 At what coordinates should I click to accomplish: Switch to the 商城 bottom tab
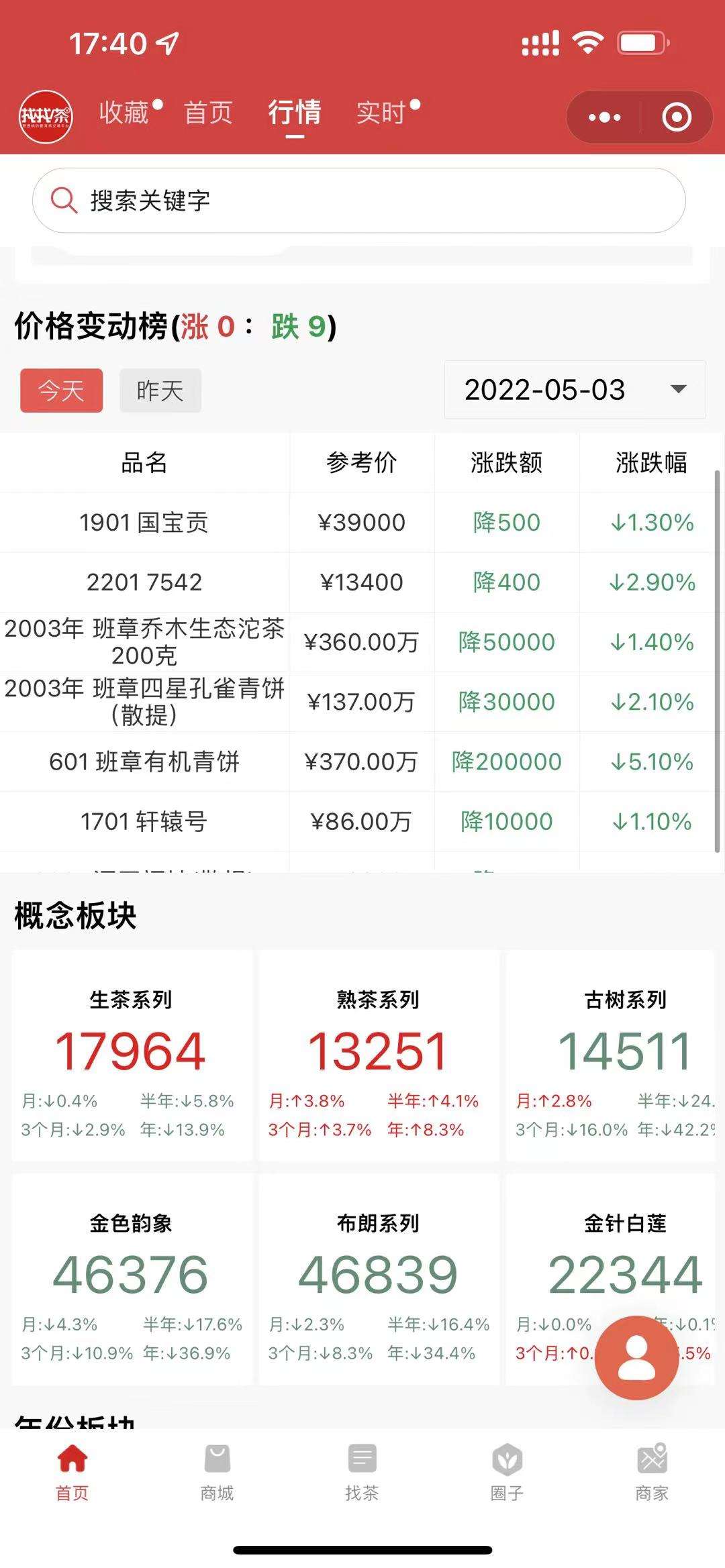click(x=217, y=1473)
